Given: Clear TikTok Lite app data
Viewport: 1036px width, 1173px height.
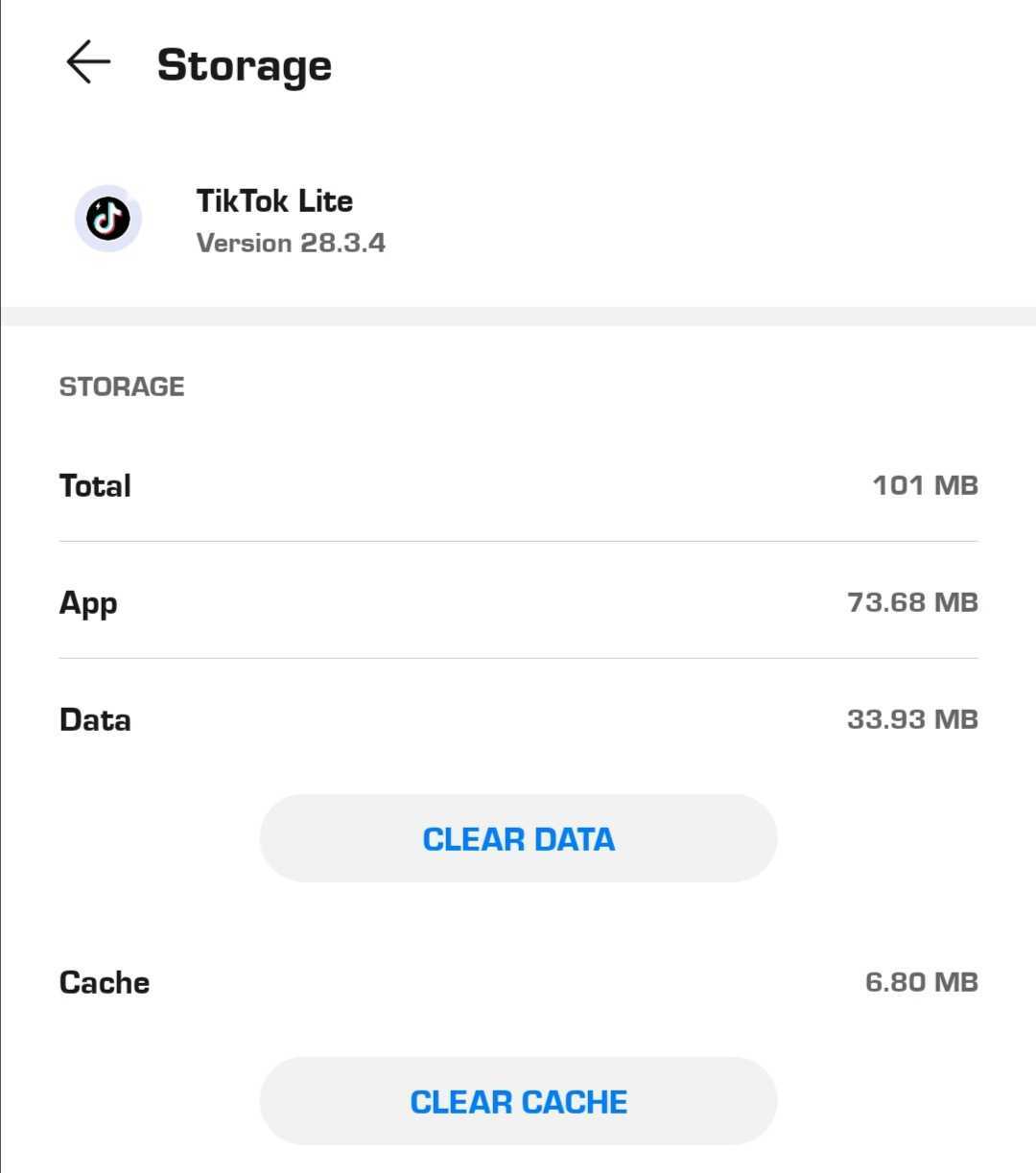Looking at the screenshot, I should 518,838.
